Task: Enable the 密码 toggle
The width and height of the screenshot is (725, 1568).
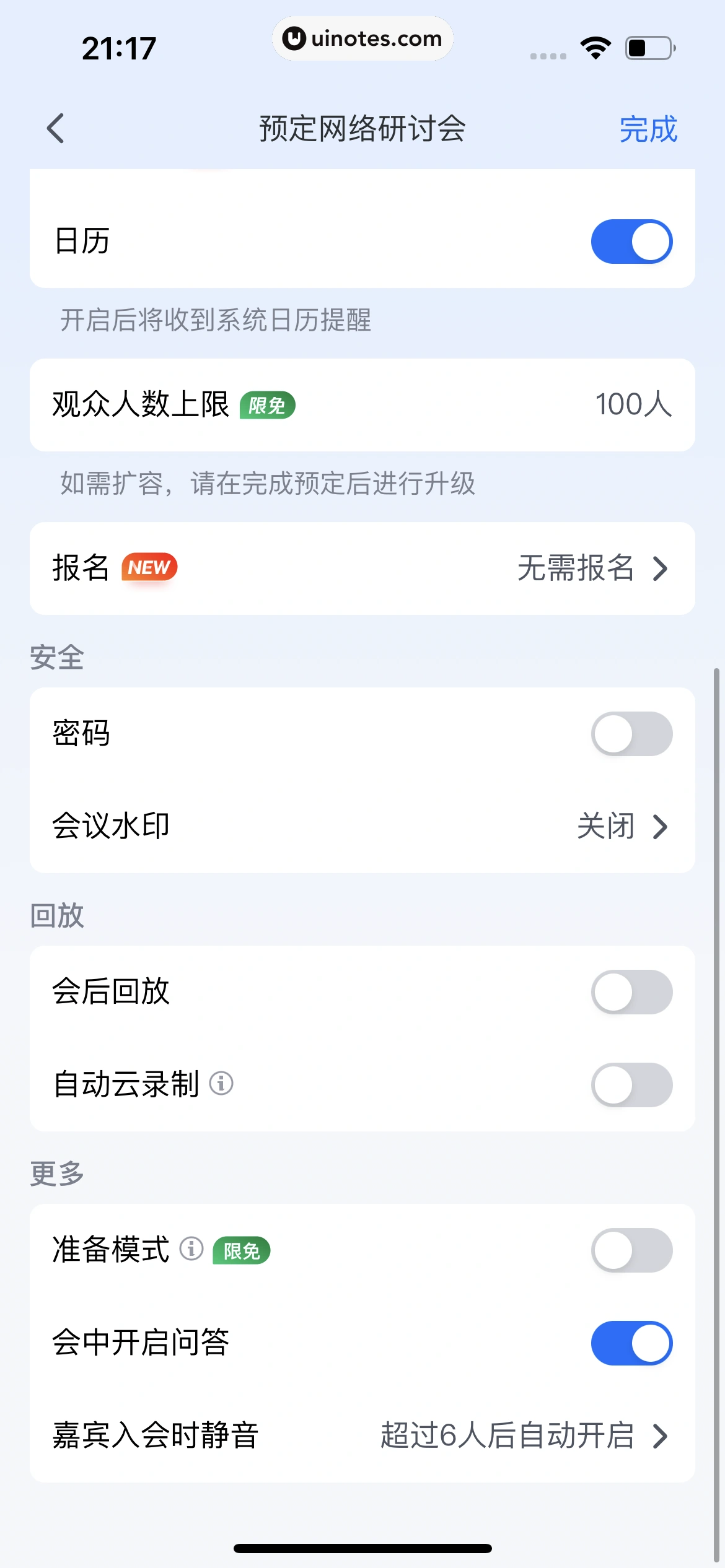Action: 631,734
